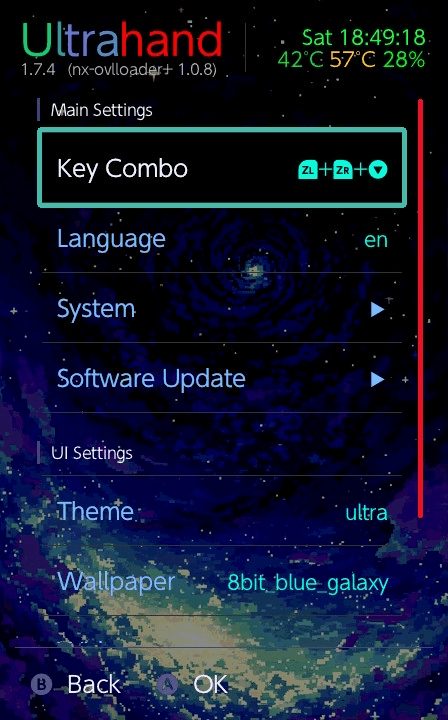Tap the Back button
448x720 pixels.
coord(76,685)
